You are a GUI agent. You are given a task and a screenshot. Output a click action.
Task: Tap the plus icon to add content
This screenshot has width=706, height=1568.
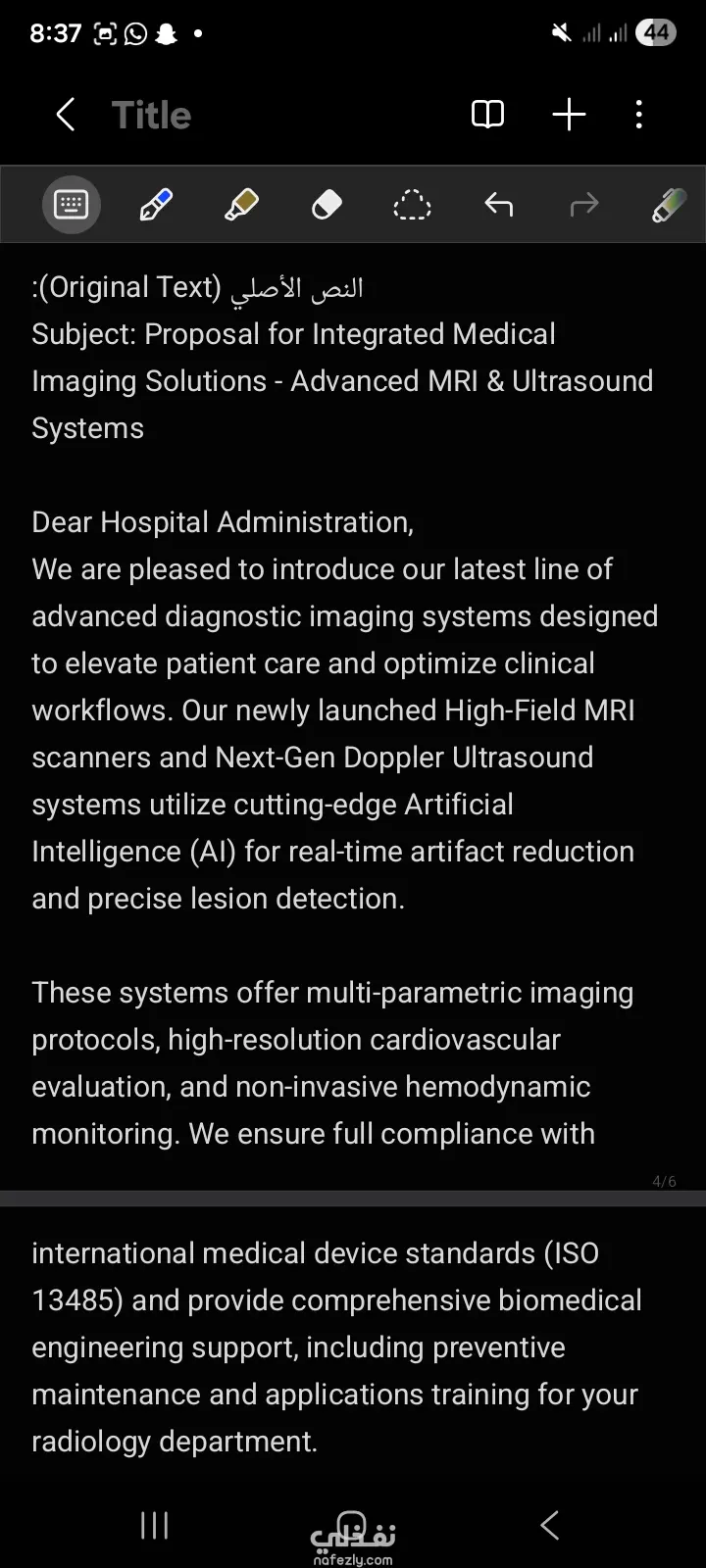569,115
